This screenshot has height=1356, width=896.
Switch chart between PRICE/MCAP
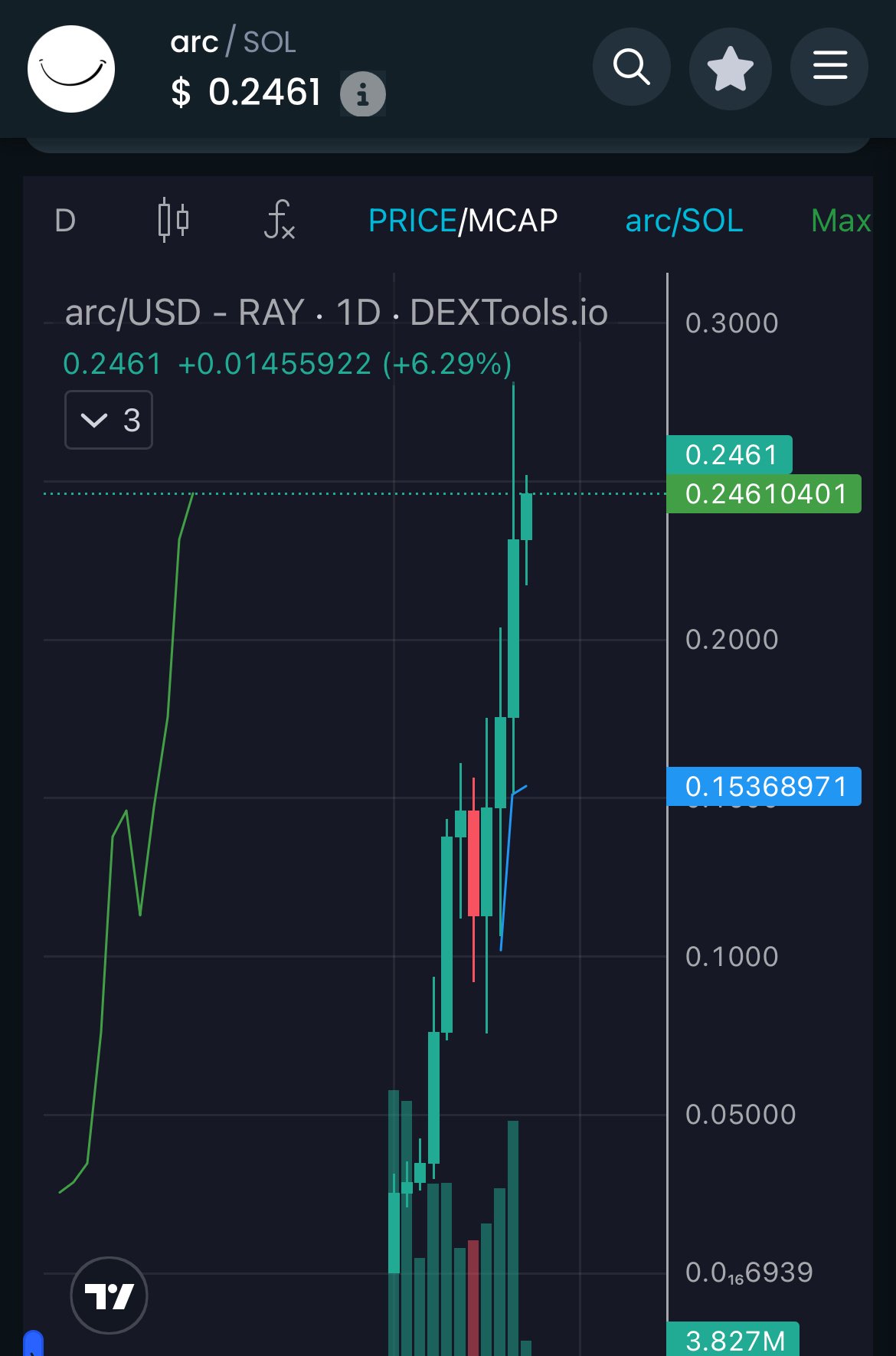463,221
